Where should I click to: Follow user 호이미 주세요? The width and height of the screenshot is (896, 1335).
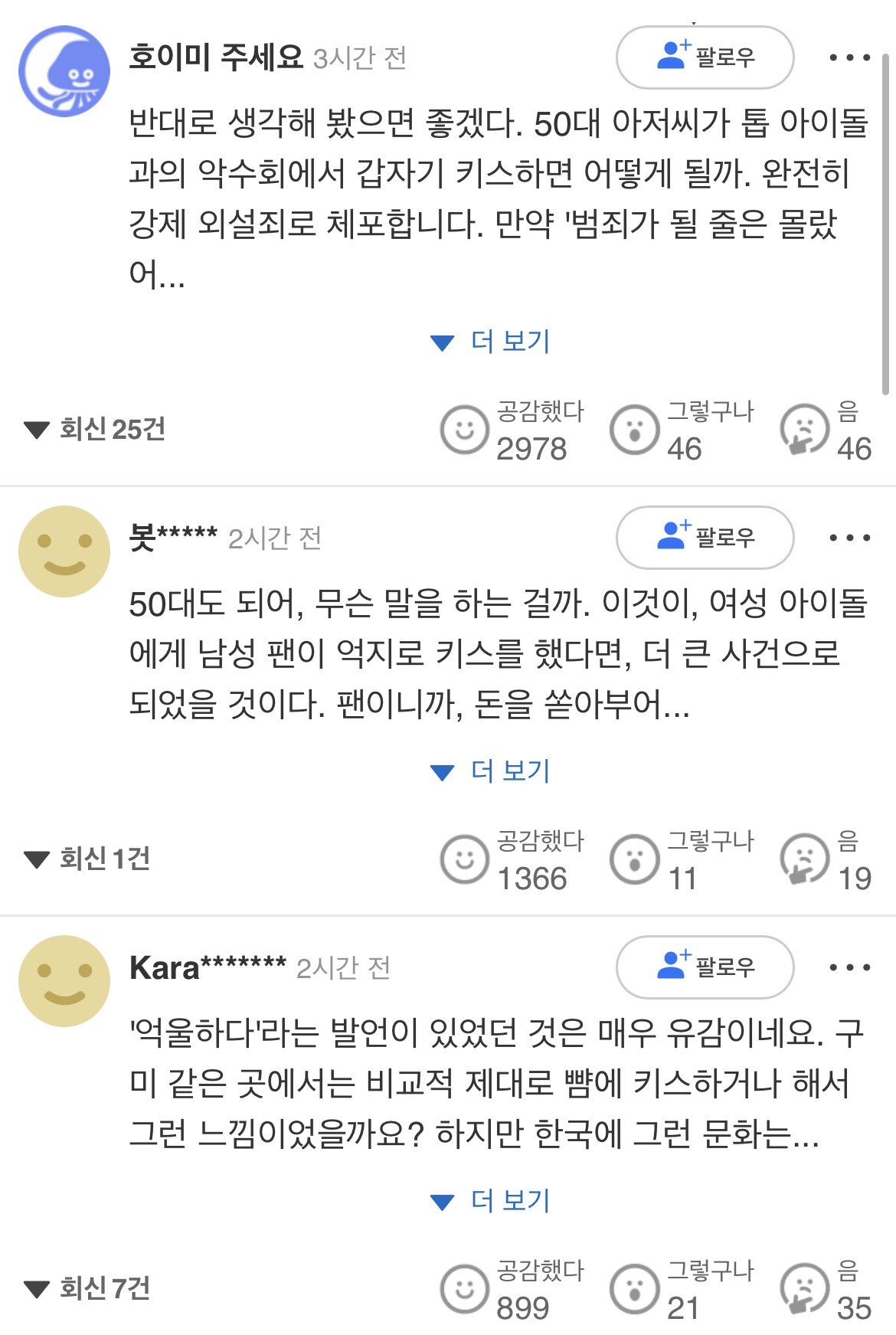705,57
